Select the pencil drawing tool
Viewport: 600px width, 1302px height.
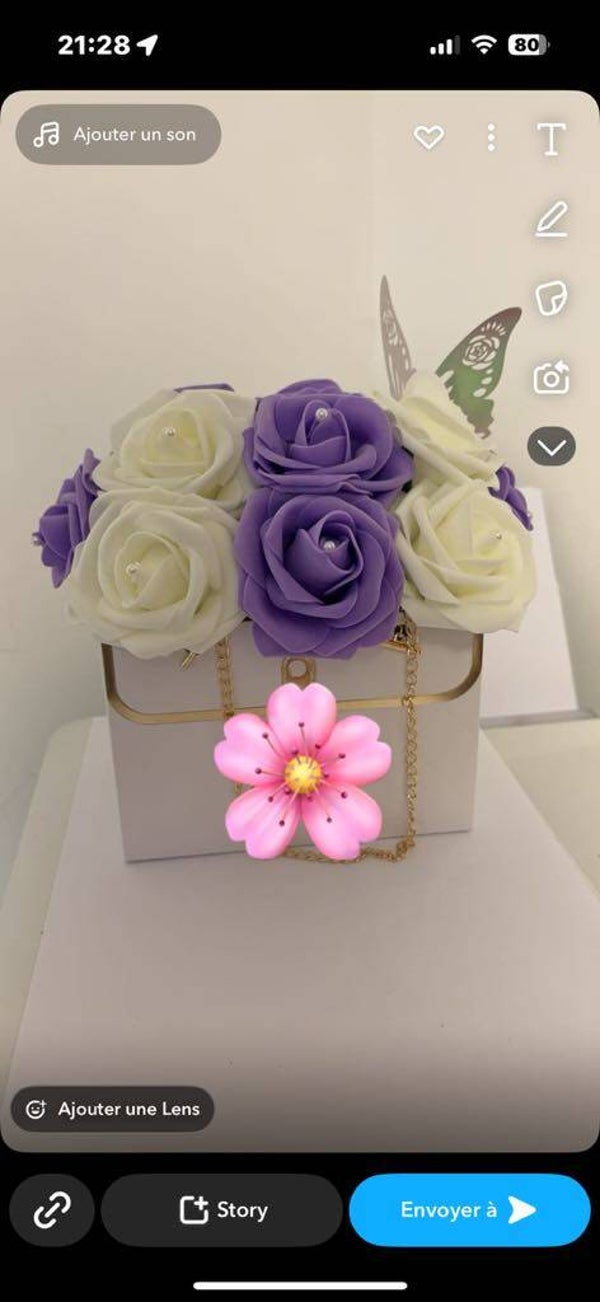(551, 219)
